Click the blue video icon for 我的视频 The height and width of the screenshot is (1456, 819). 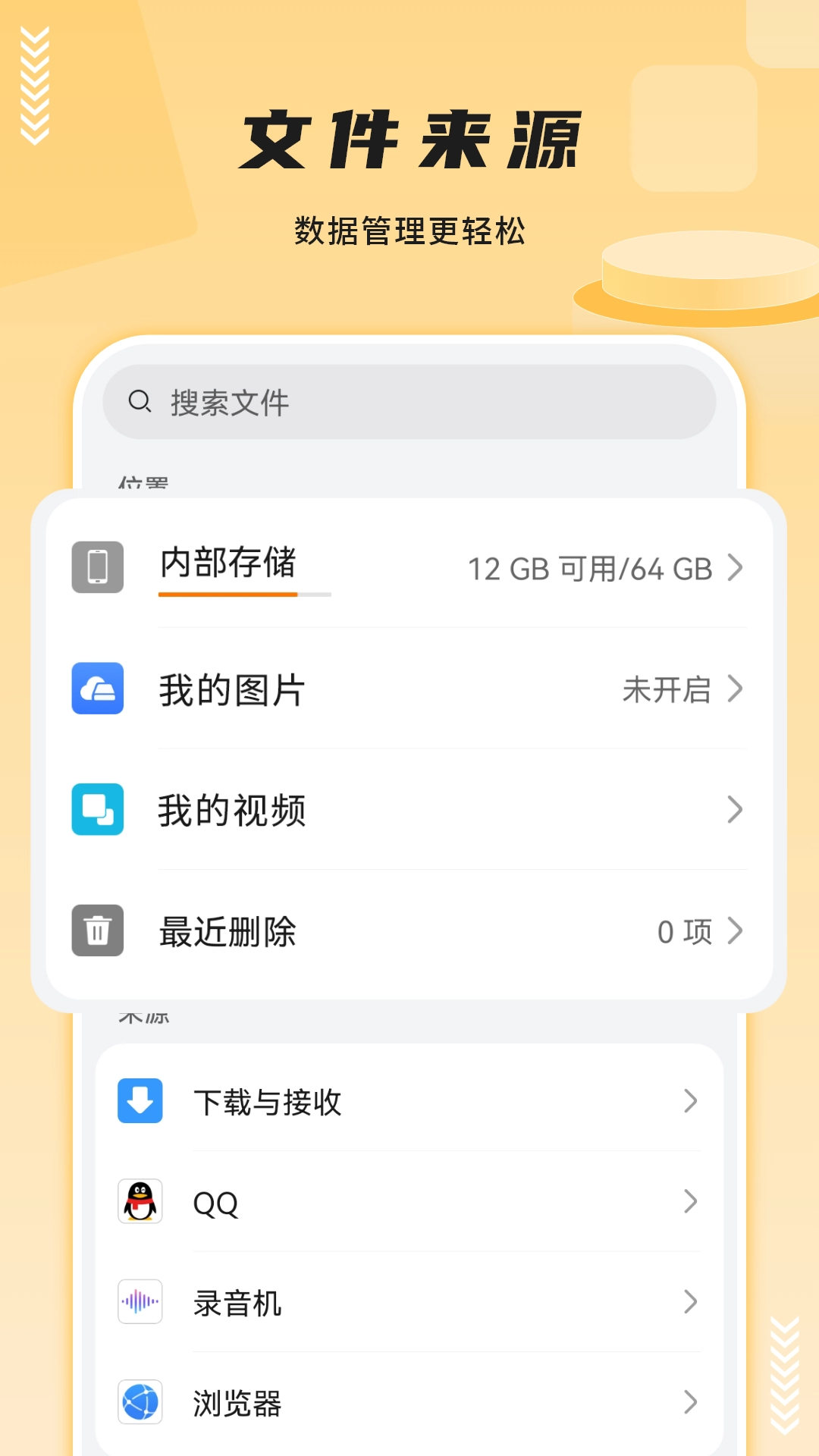(97, 811)
